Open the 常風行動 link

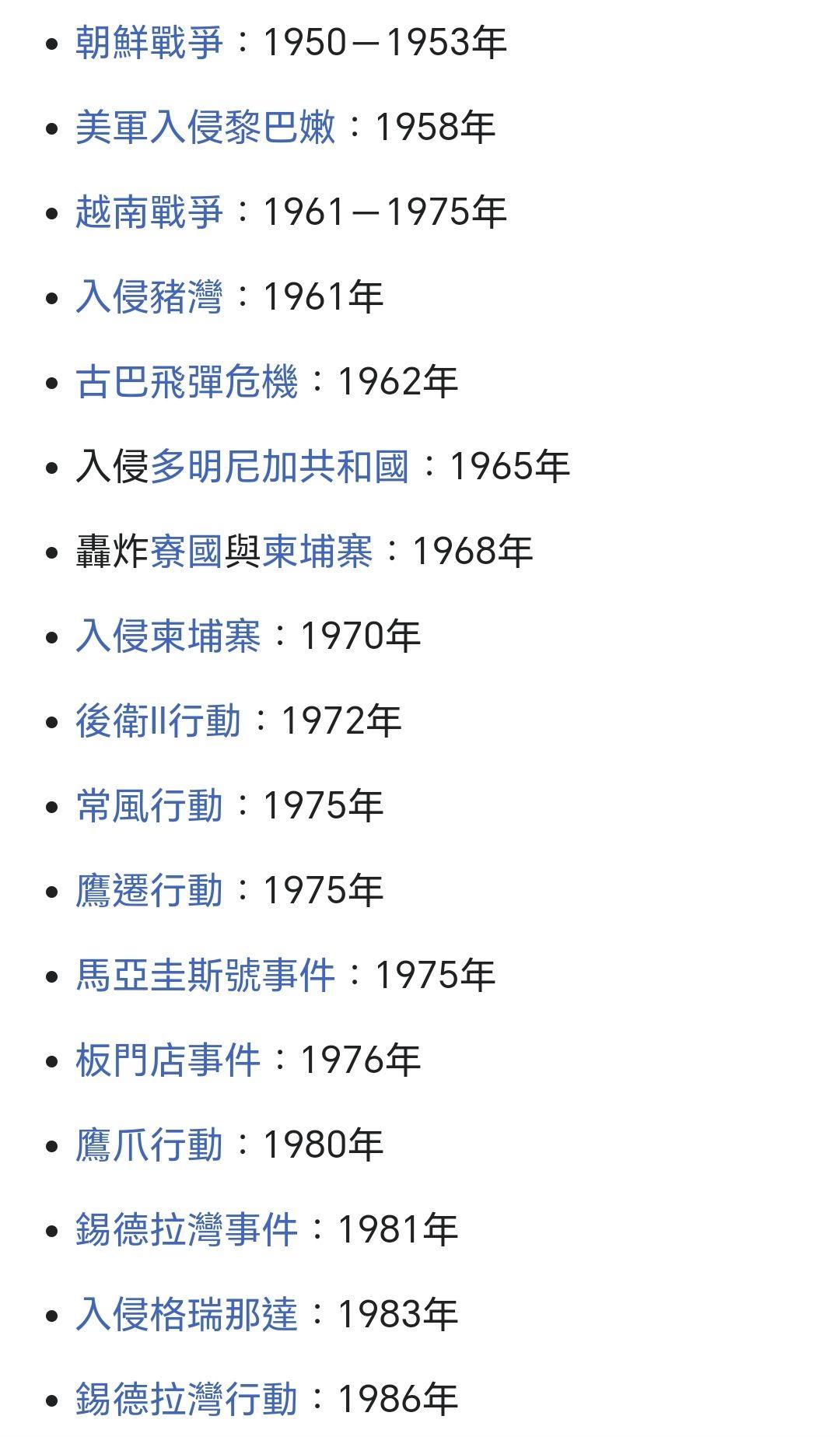click(x=149, y=806)
